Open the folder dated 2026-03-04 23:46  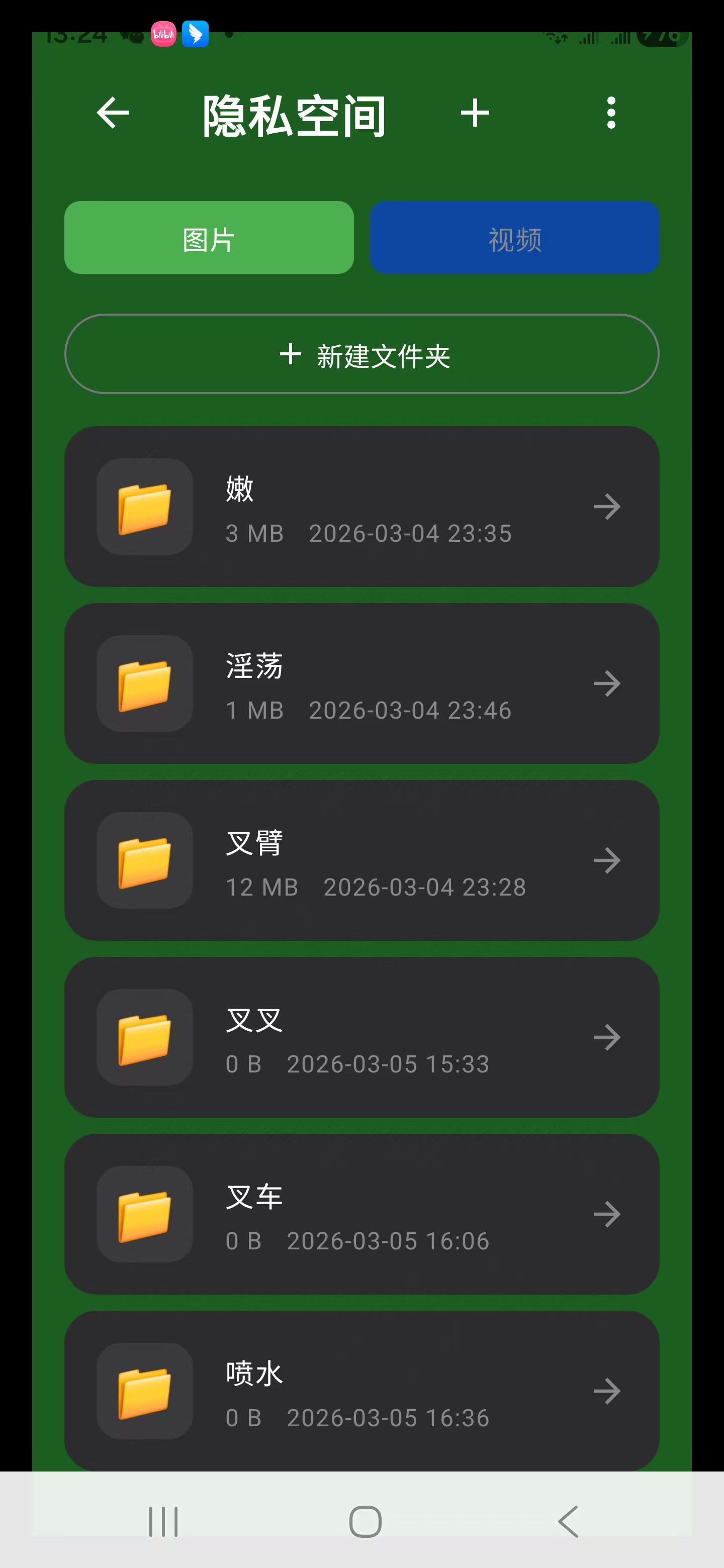[361, 683]
